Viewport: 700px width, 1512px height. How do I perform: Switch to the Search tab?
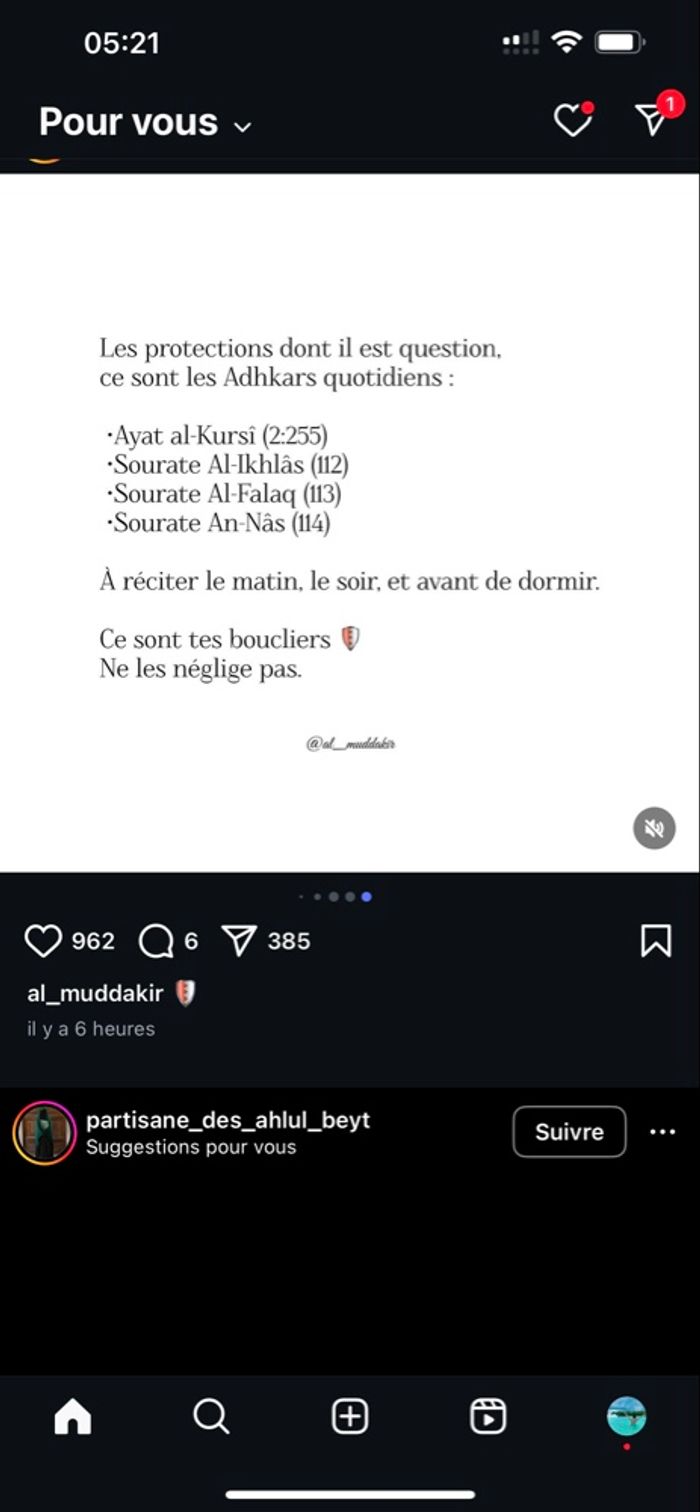(x=211, y=1416)
